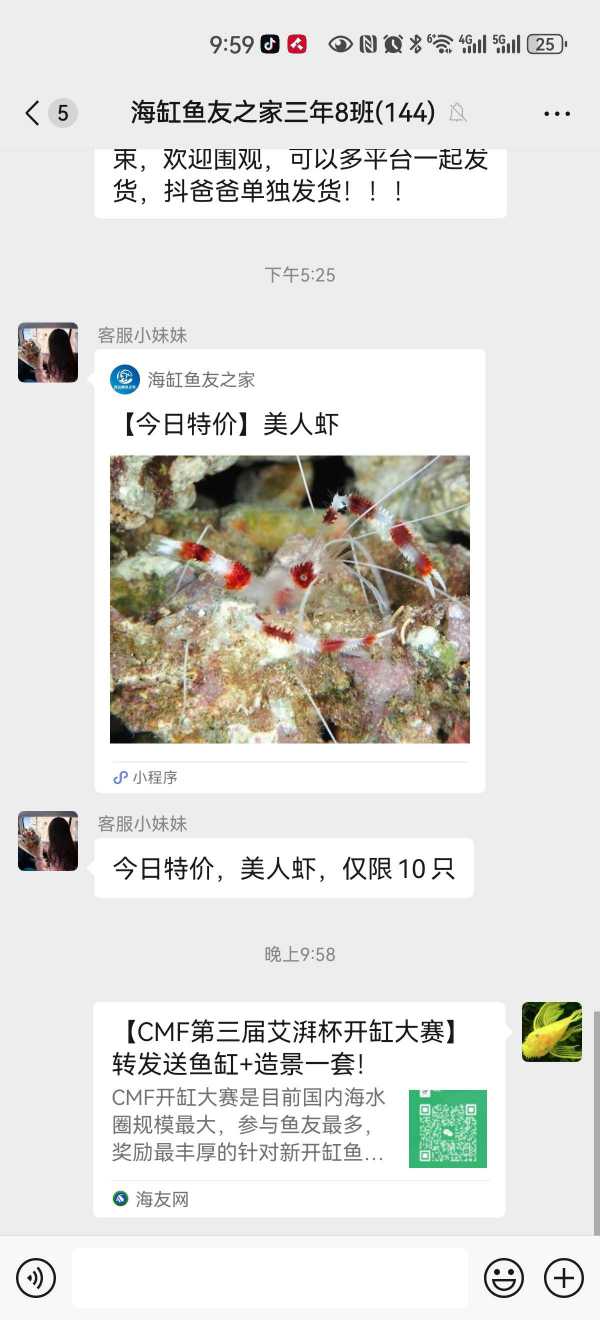Open the emoji sticker panel
Image resolution: width=600 pixels, height=1320 pixels.
pos(504,1278)
